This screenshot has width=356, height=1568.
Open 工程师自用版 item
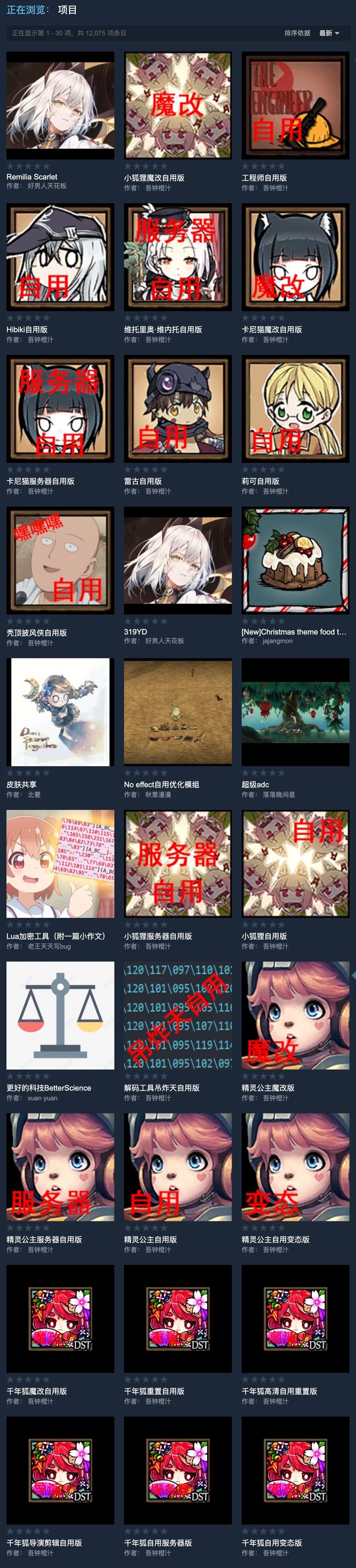click(295, 105)
